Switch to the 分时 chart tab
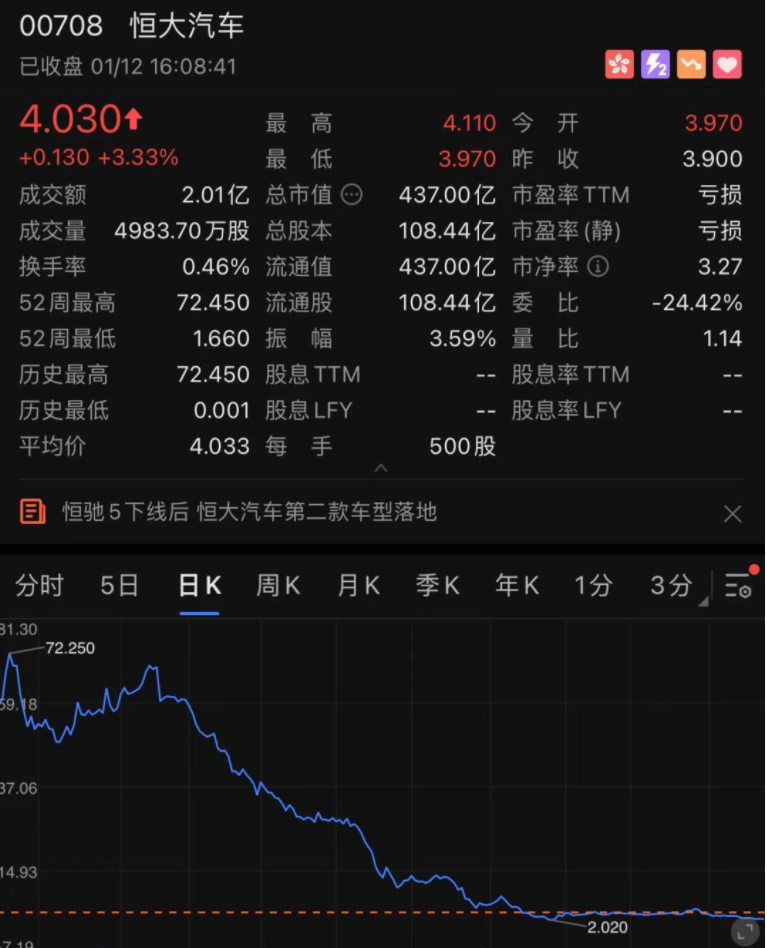 [x=40, y=585]
